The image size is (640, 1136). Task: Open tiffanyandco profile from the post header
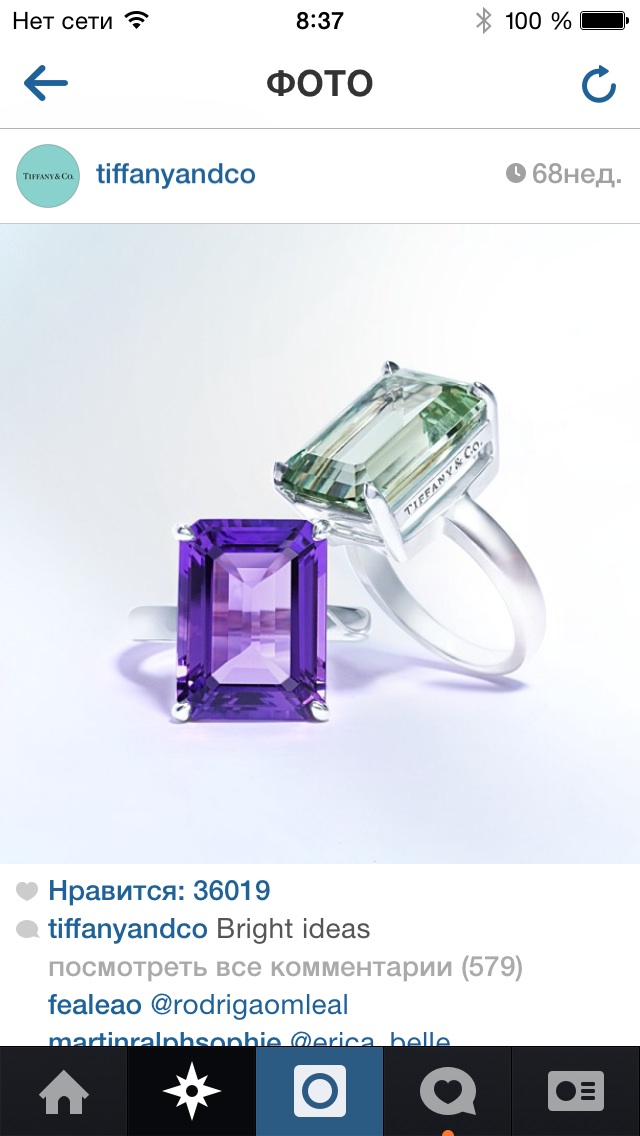tap(175, 175)
